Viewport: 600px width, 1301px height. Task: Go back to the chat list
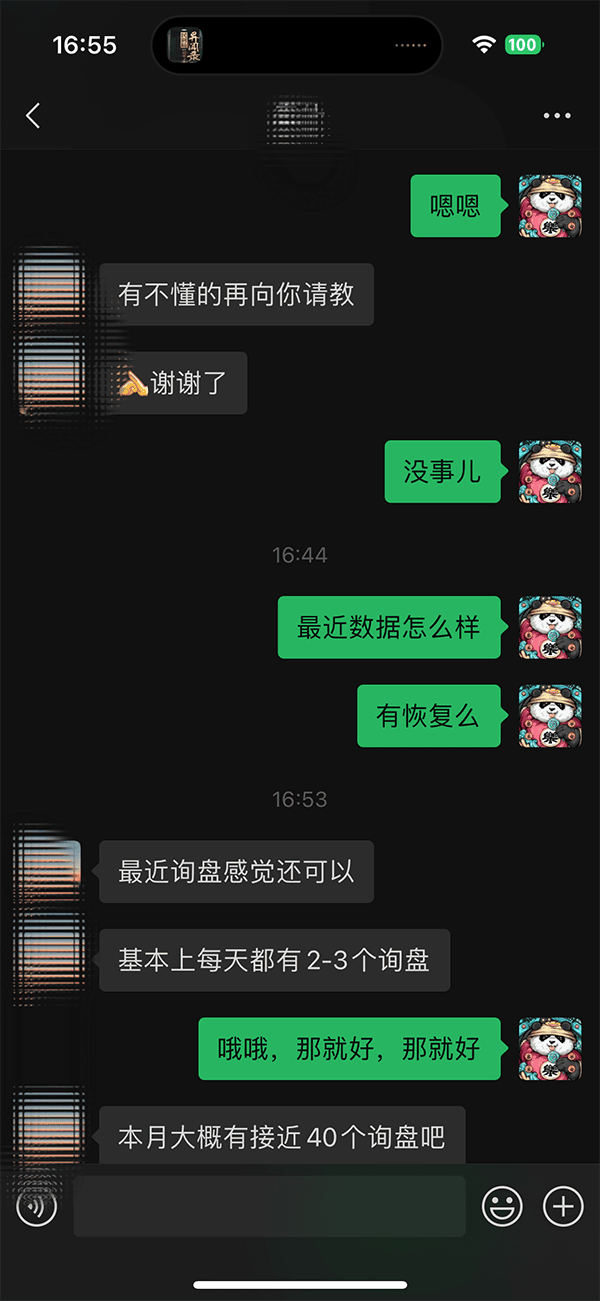coord(33,116)
